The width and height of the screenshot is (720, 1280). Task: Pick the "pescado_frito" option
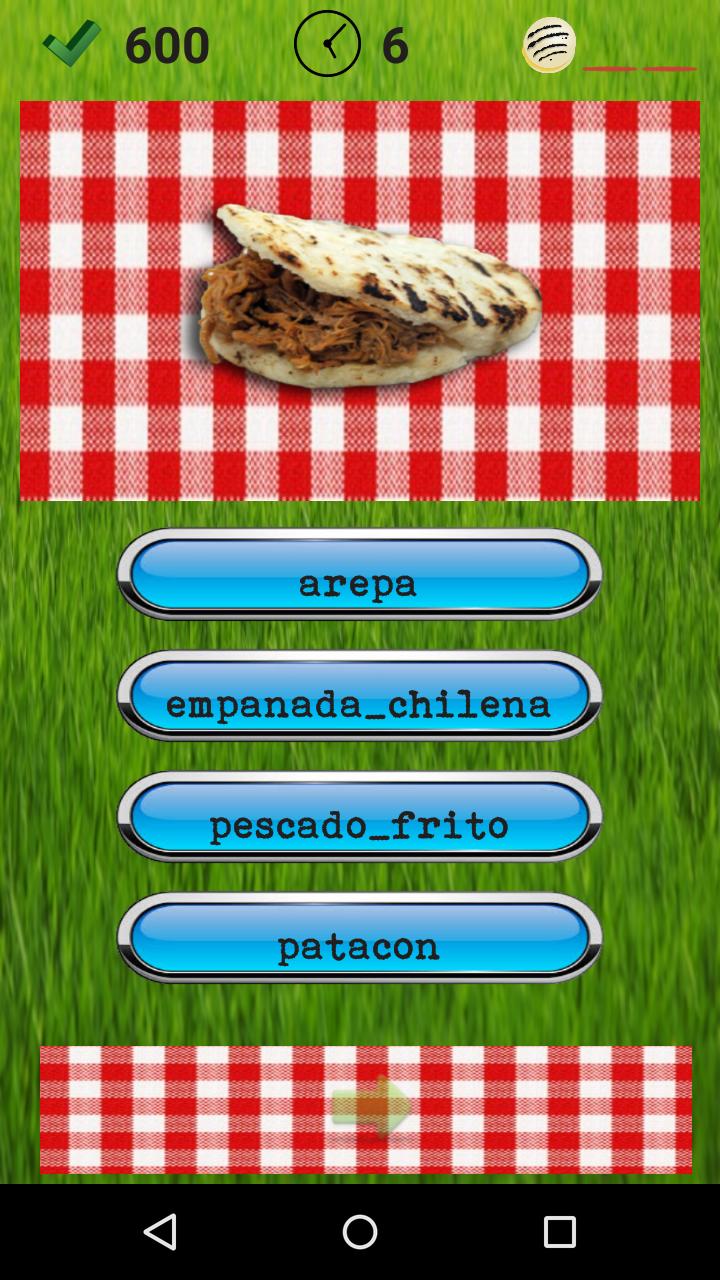pos(359,822)
